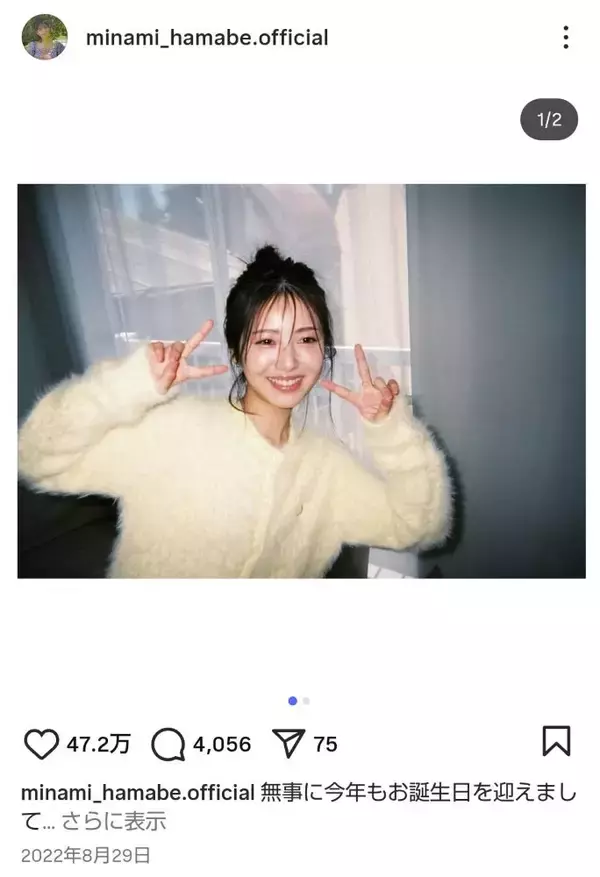Like this post with the heart icon
Screen dimensions: 600x877
(x=41, y=744)
